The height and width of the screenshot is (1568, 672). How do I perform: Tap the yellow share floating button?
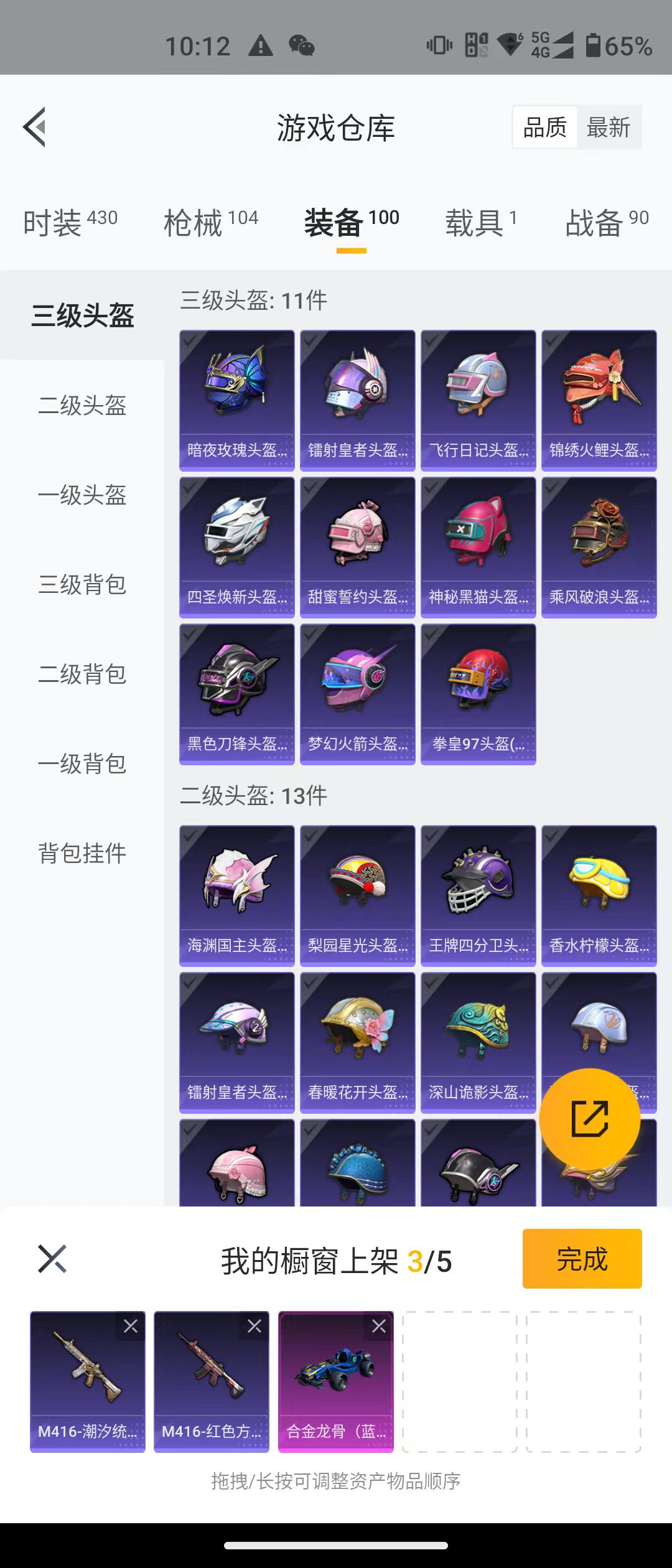click(x=589, y=1118)
